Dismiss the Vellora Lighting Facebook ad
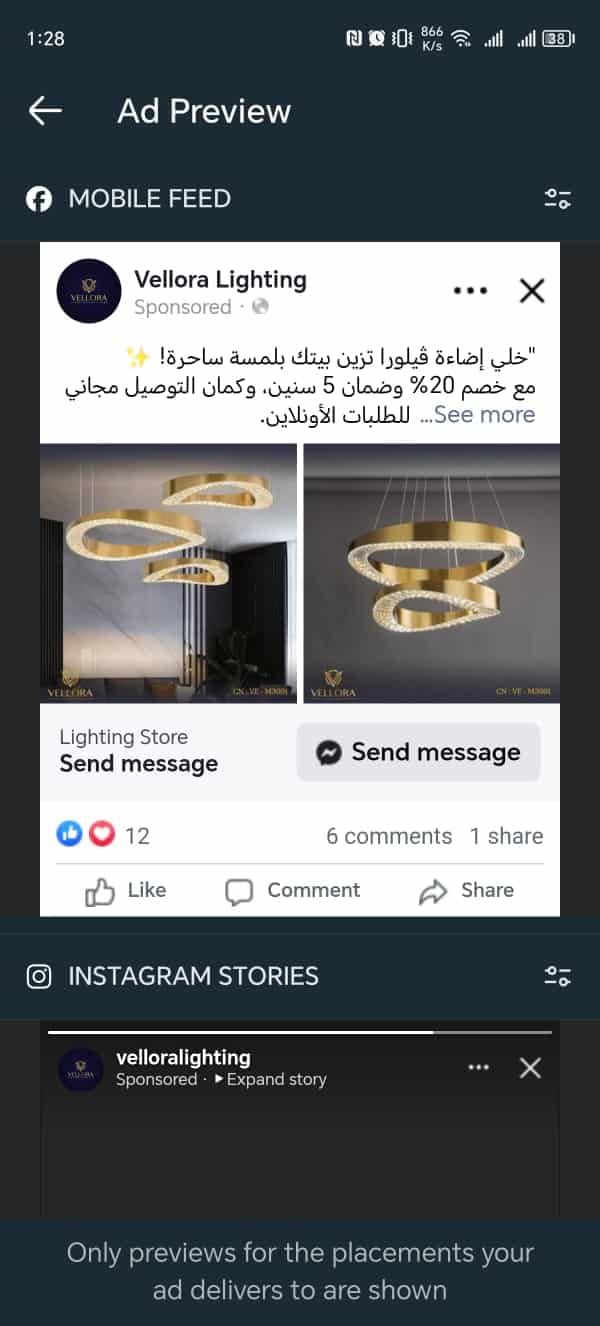The height and width of the screenshot is (1326, 600). pyautogui.click(x=532, y=291)
